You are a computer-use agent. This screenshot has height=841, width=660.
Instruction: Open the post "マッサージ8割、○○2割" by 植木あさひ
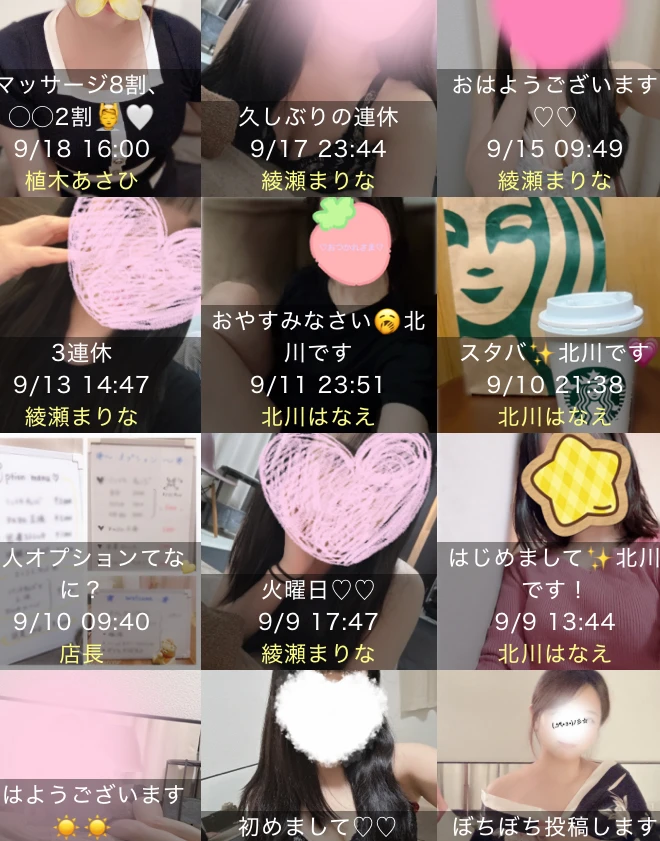pyautogui.click(x=99, y=98)
